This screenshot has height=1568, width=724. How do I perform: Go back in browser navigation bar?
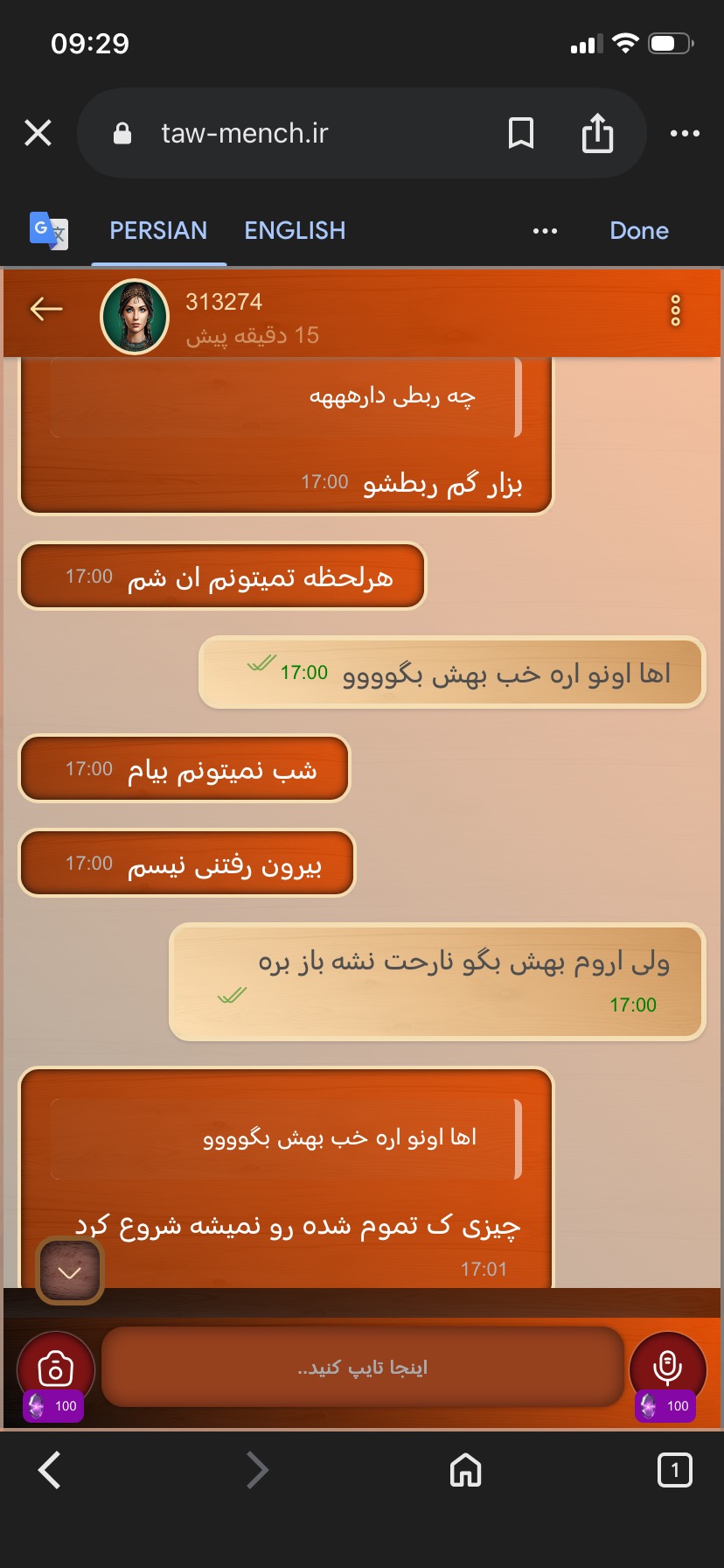(51, 1469)
